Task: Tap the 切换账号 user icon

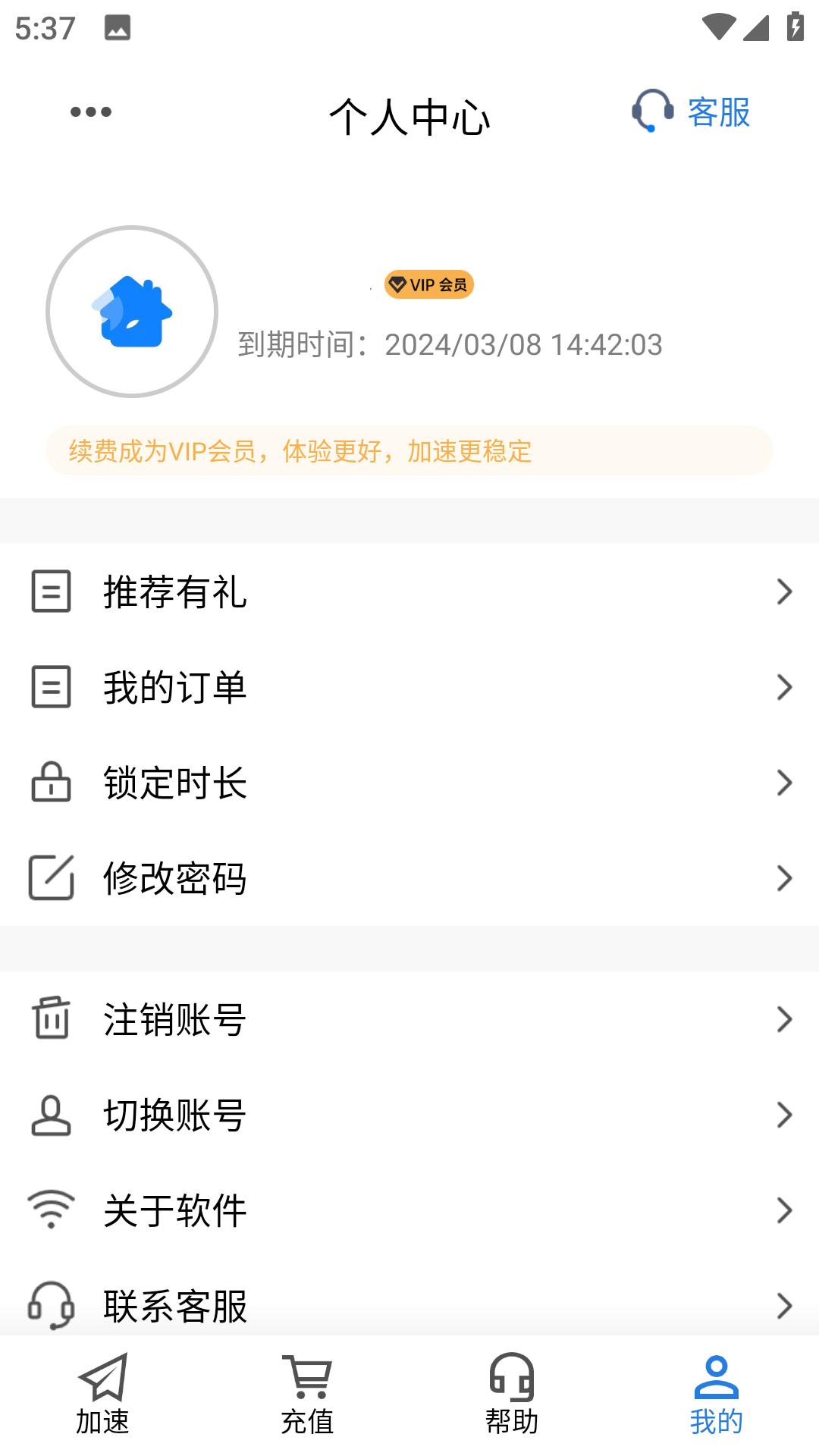Action: [x=49, y=1115]
